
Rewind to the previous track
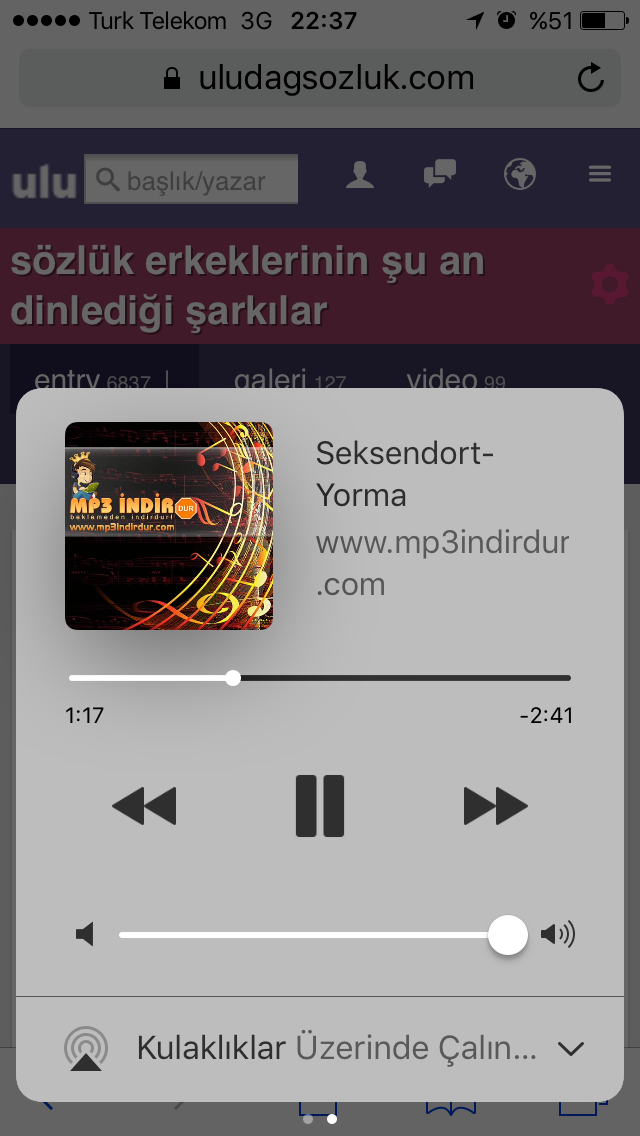[x=144, y=806]
